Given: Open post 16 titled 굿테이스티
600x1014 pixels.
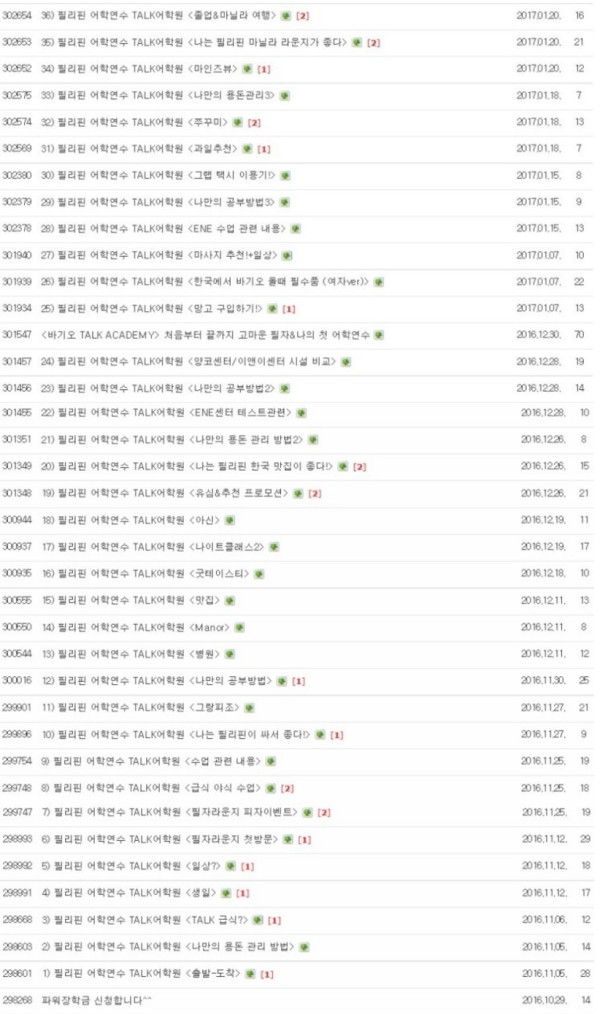Looking at the screenshot, I should [x=148, y=573].
